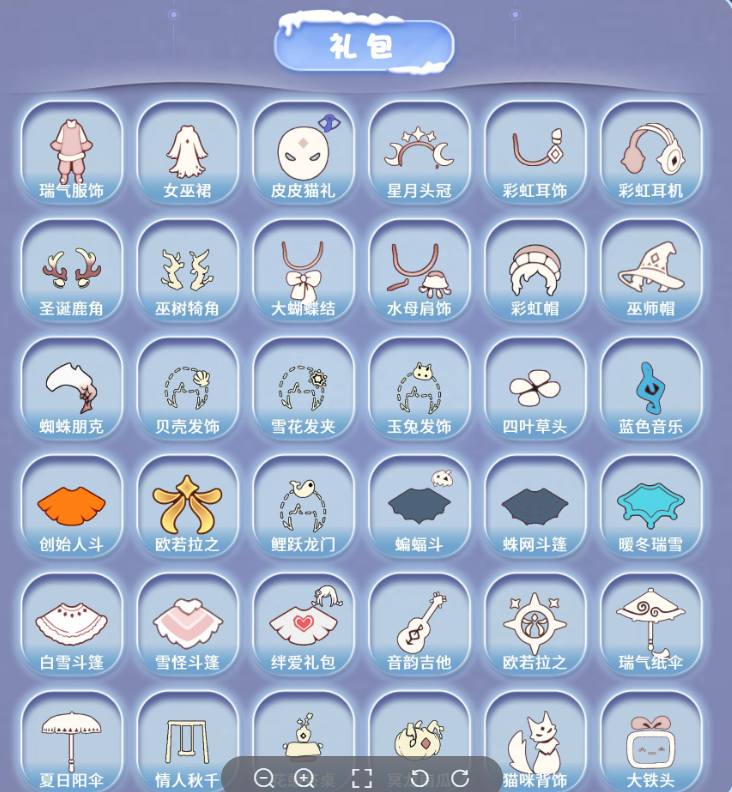Click the 皮皮猫礼 mask icon
732x792 pixels.
303,150
